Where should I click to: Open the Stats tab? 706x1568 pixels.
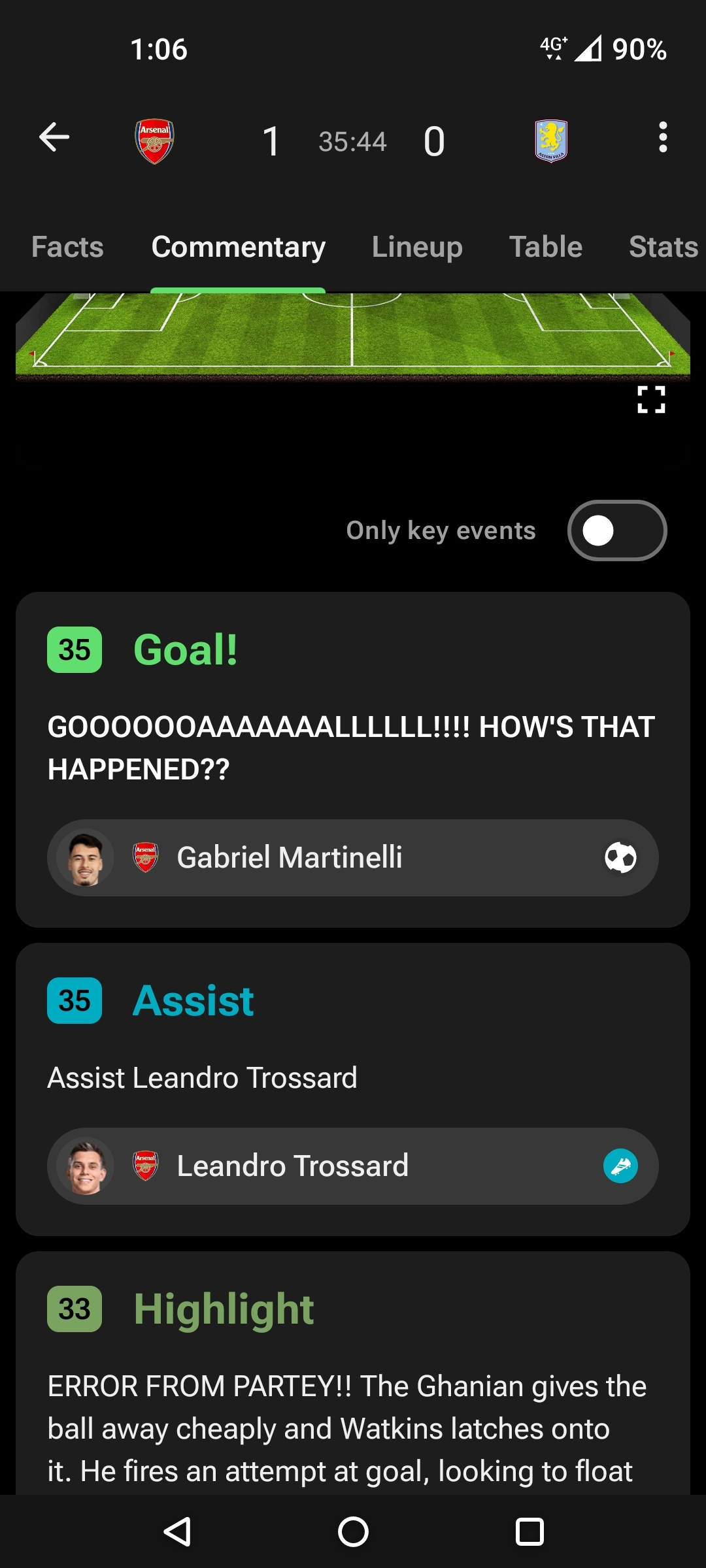click(x=663, y=248)
